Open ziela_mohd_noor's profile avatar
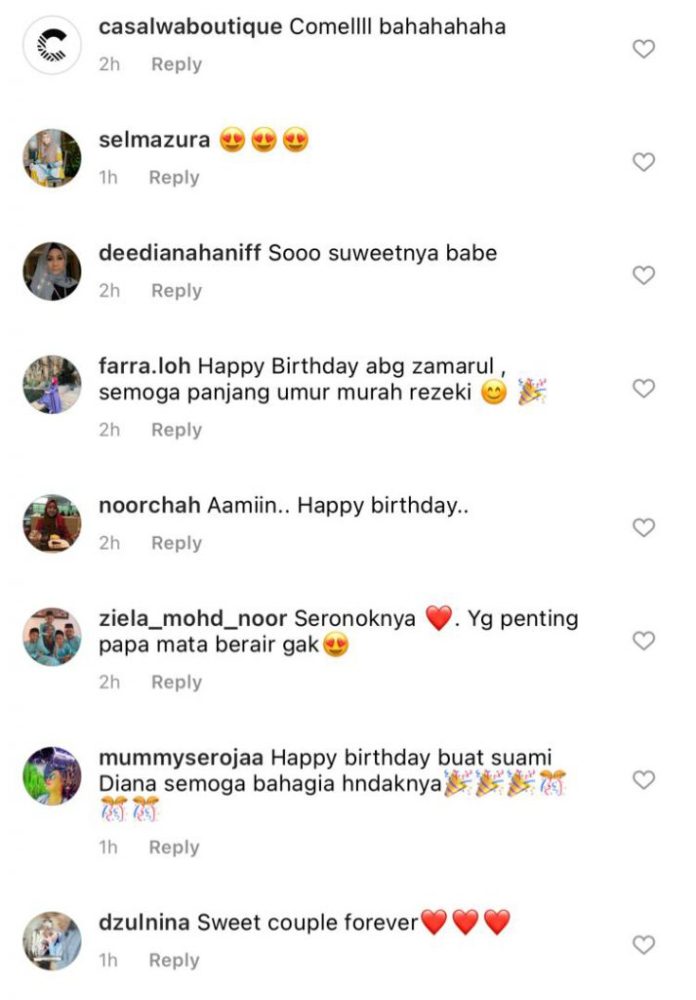This screenshot has height=1000, width=696. pos(52,637)
